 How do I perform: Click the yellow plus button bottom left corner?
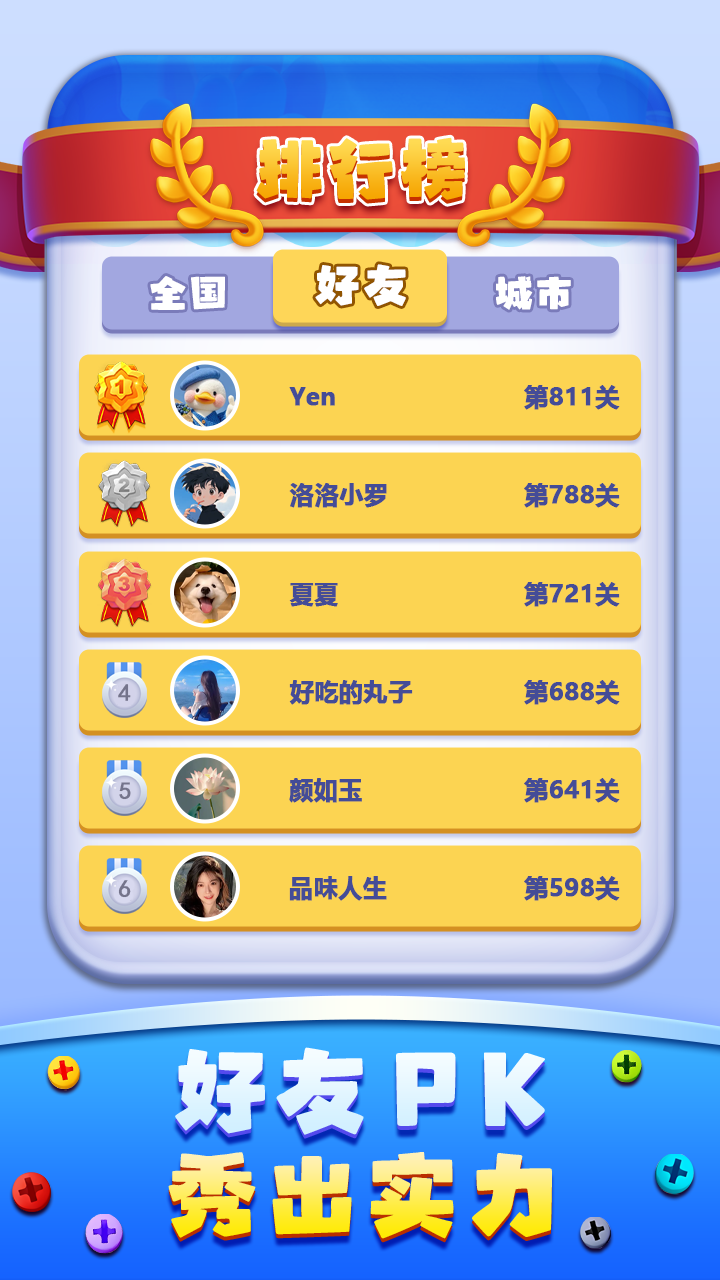coord(63,1073)
